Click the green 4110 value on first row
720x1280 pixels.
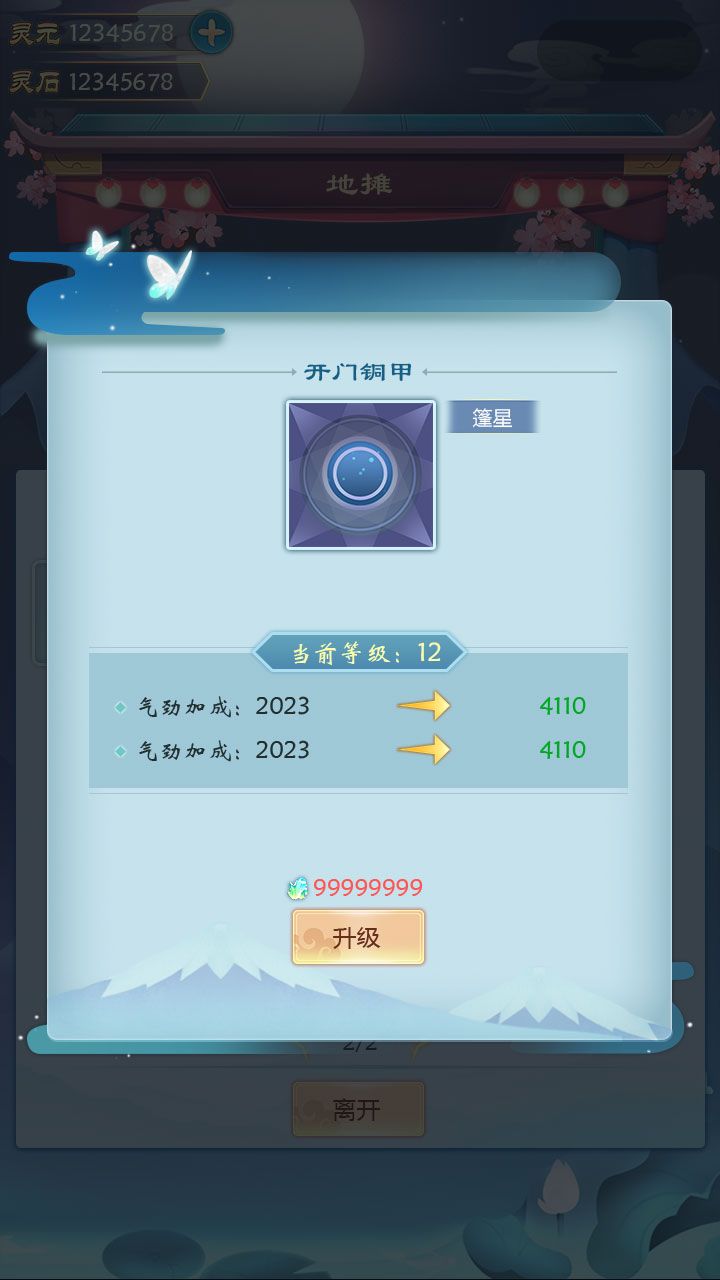(560, 707)
